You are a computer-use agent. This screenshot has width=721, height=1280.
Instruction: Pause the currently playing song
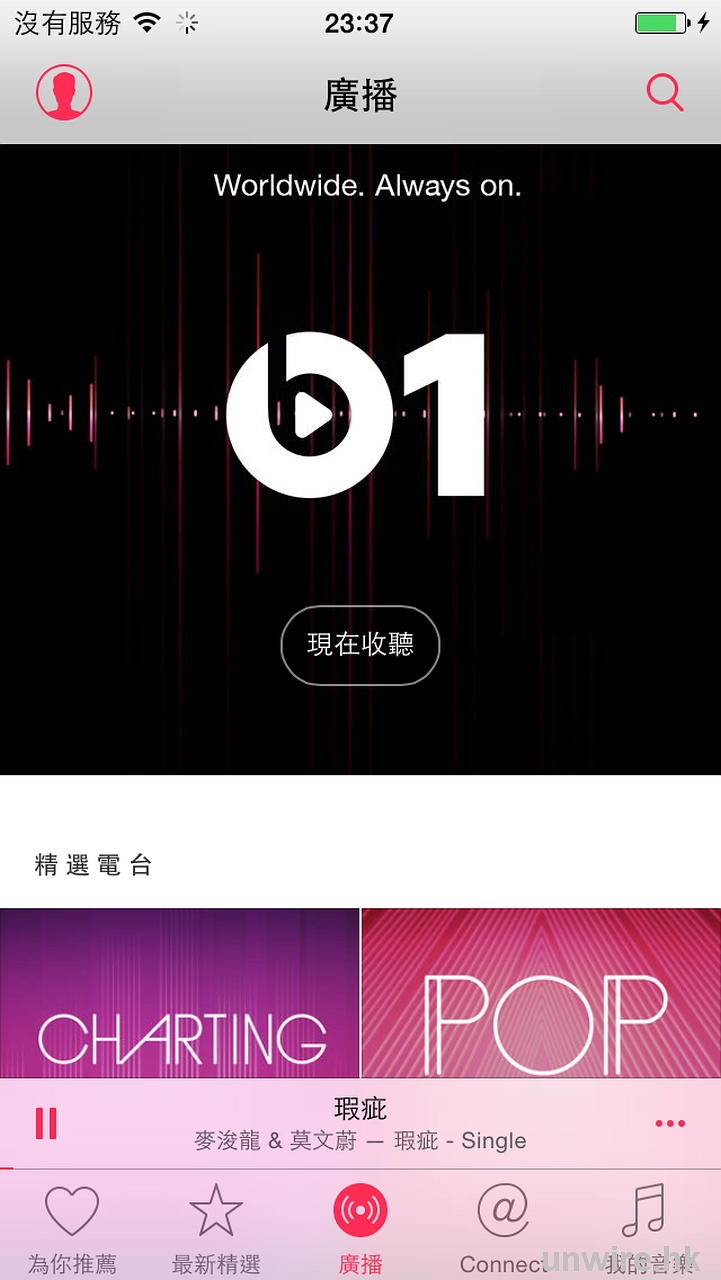click(46, 1123)
